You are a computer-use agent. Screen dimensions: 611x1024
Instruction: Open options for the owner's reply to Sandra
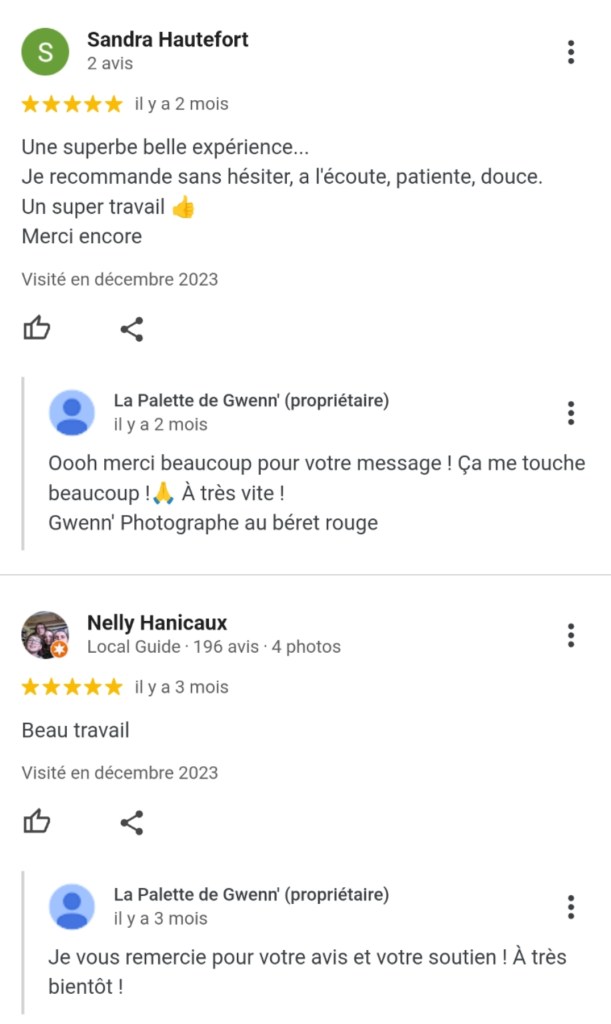[570, 413]
